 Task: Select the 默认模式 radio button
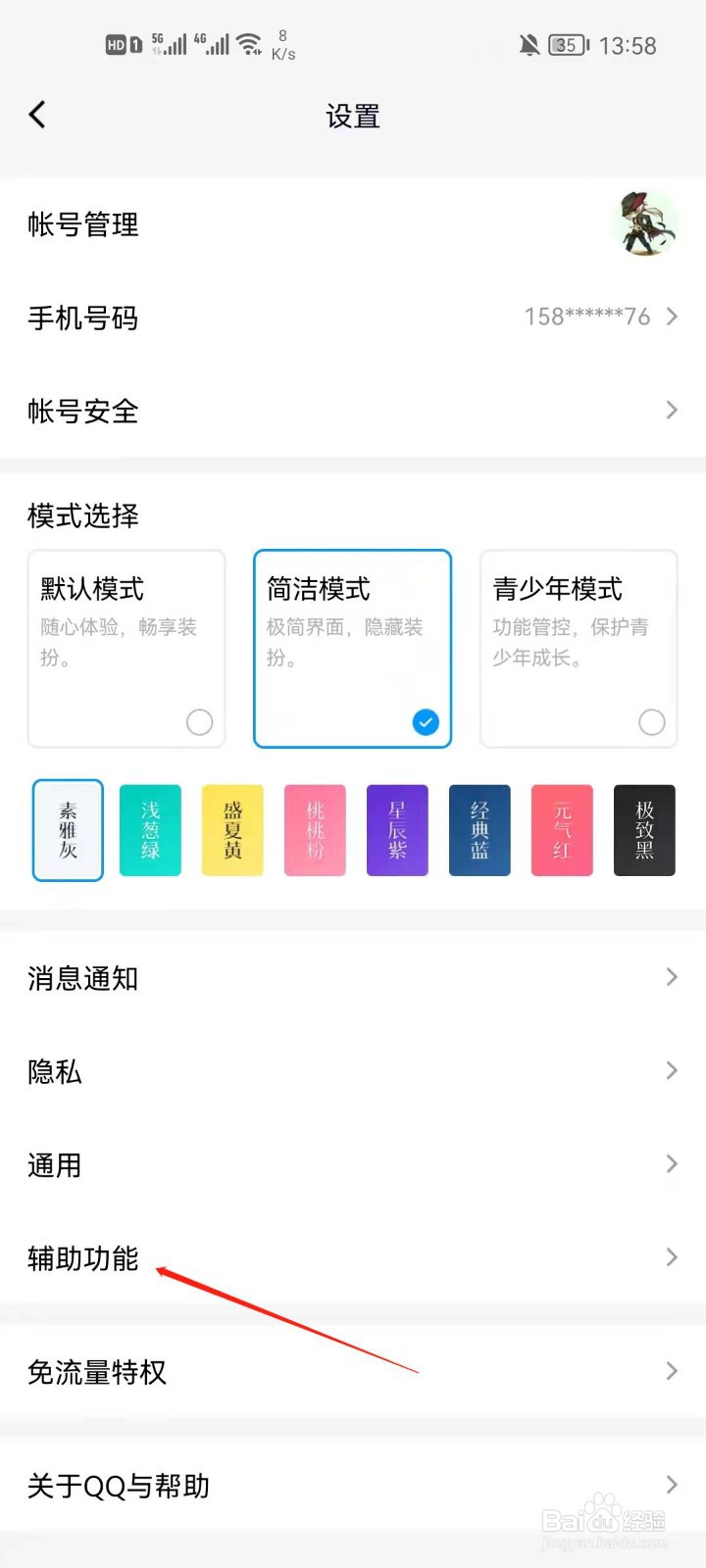pos(199,721)
